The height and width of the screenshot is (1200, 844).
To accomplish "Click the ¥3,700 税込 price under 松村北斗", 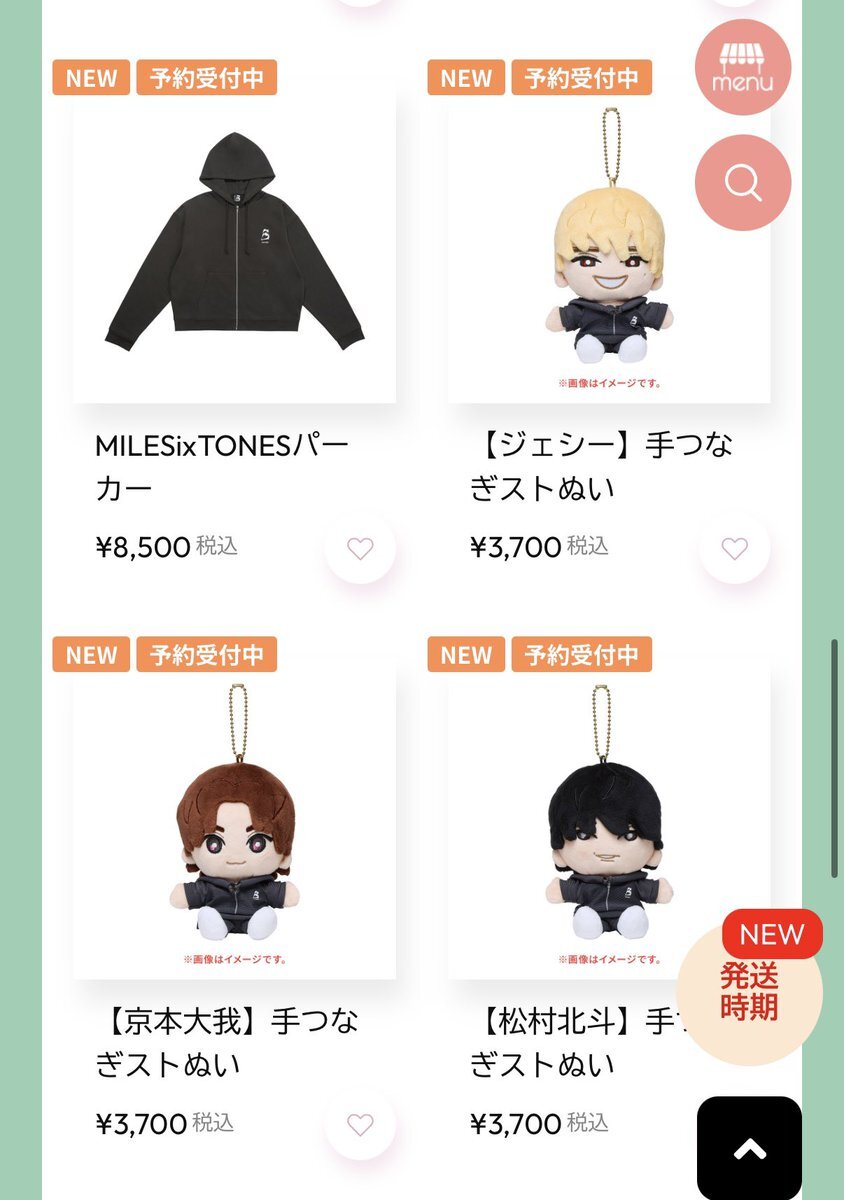I will [x=520, y=1124].
